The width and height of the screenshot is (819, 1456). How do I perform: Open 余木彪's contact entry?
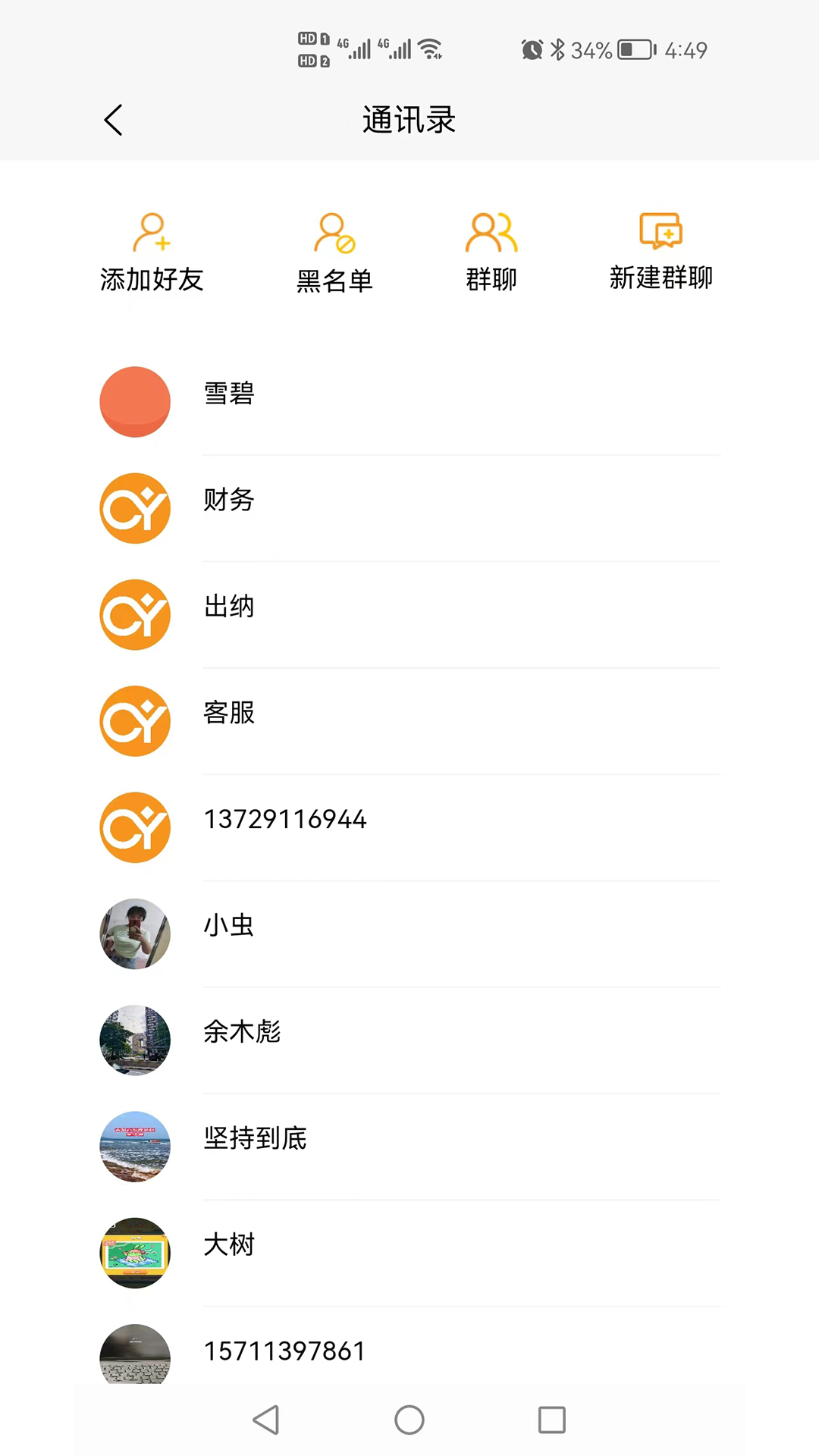pos(409,1039)
